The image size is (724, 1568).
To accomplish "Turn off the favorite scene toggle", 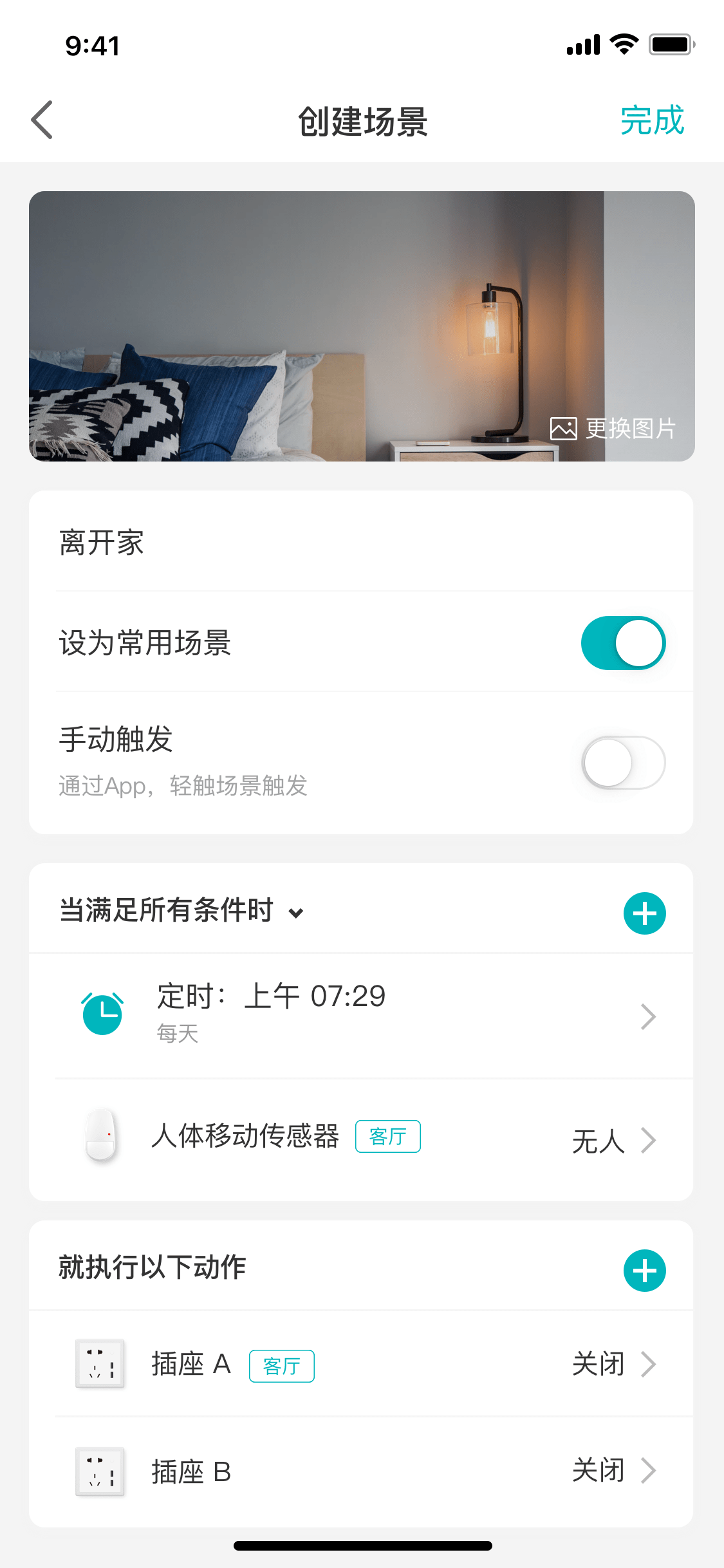I will point(622,642).
